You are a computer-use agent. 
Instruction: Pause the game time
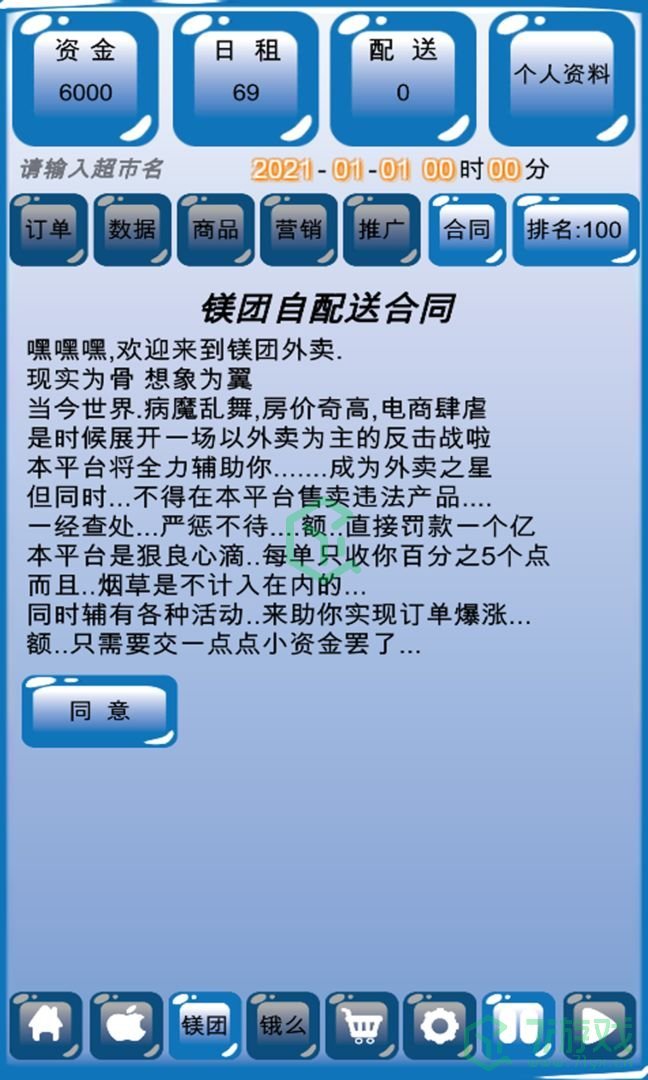[518, 1025]
